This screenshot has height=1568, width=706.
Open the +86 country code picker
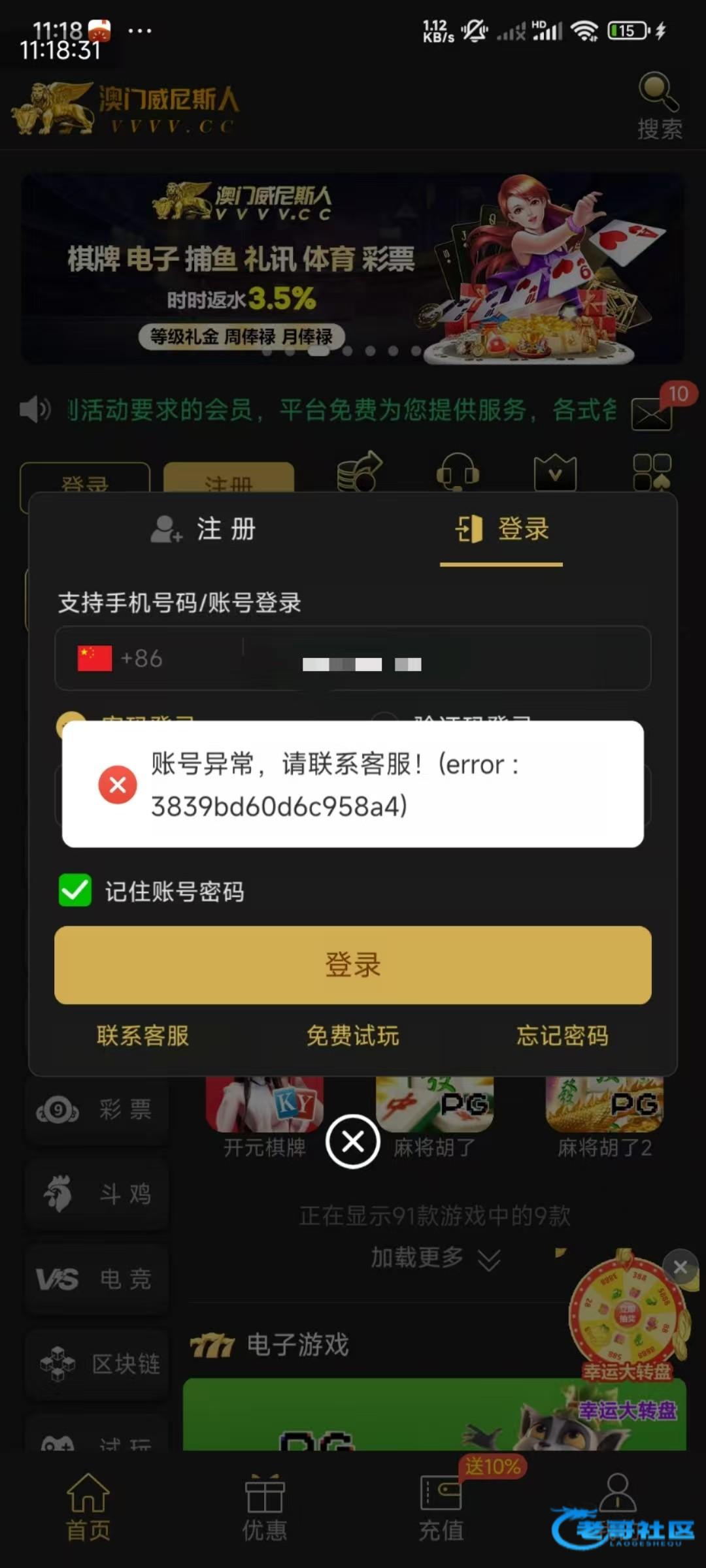pos(121,658)
